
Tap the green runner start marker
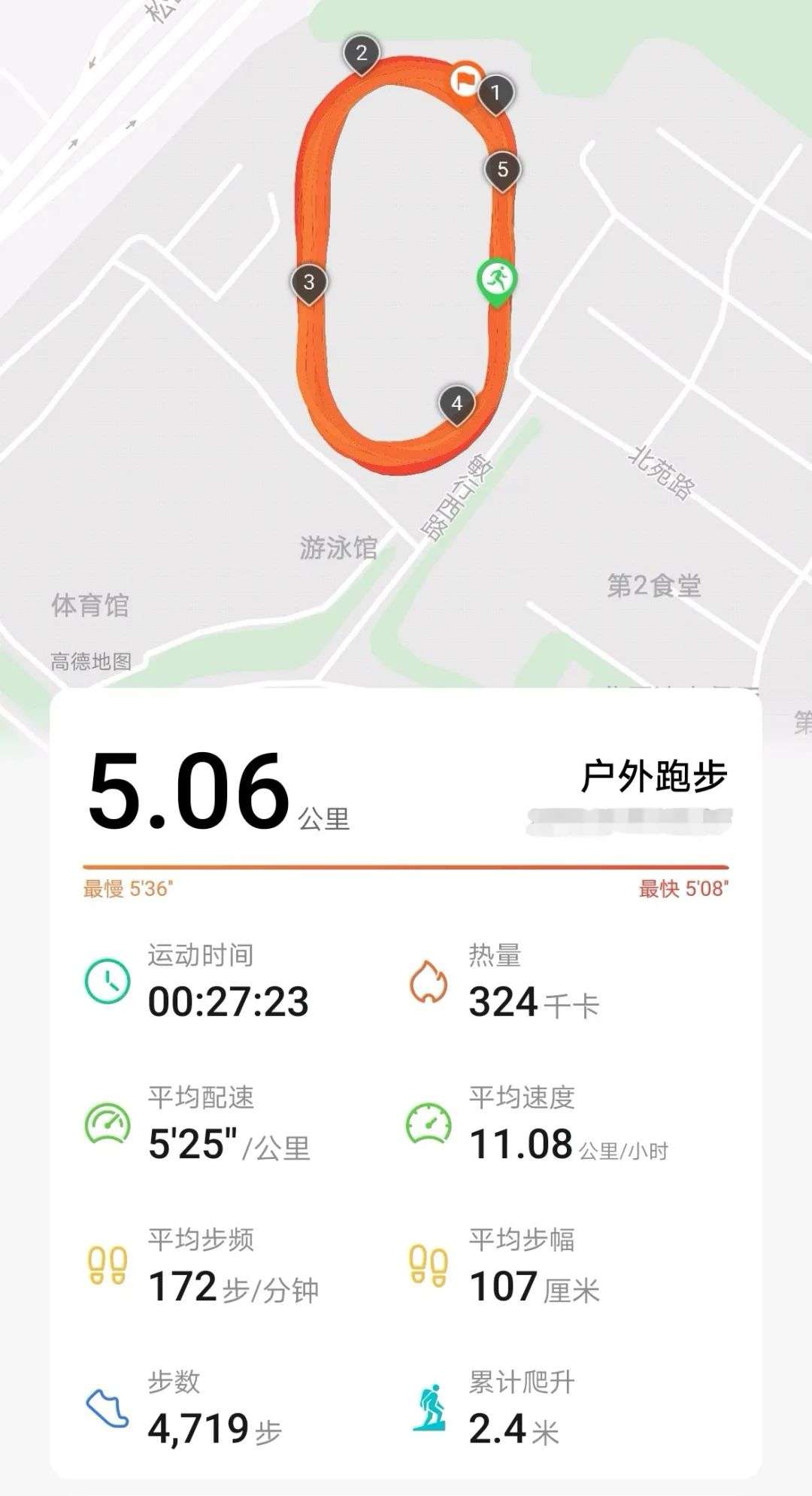tap(496, 280)
